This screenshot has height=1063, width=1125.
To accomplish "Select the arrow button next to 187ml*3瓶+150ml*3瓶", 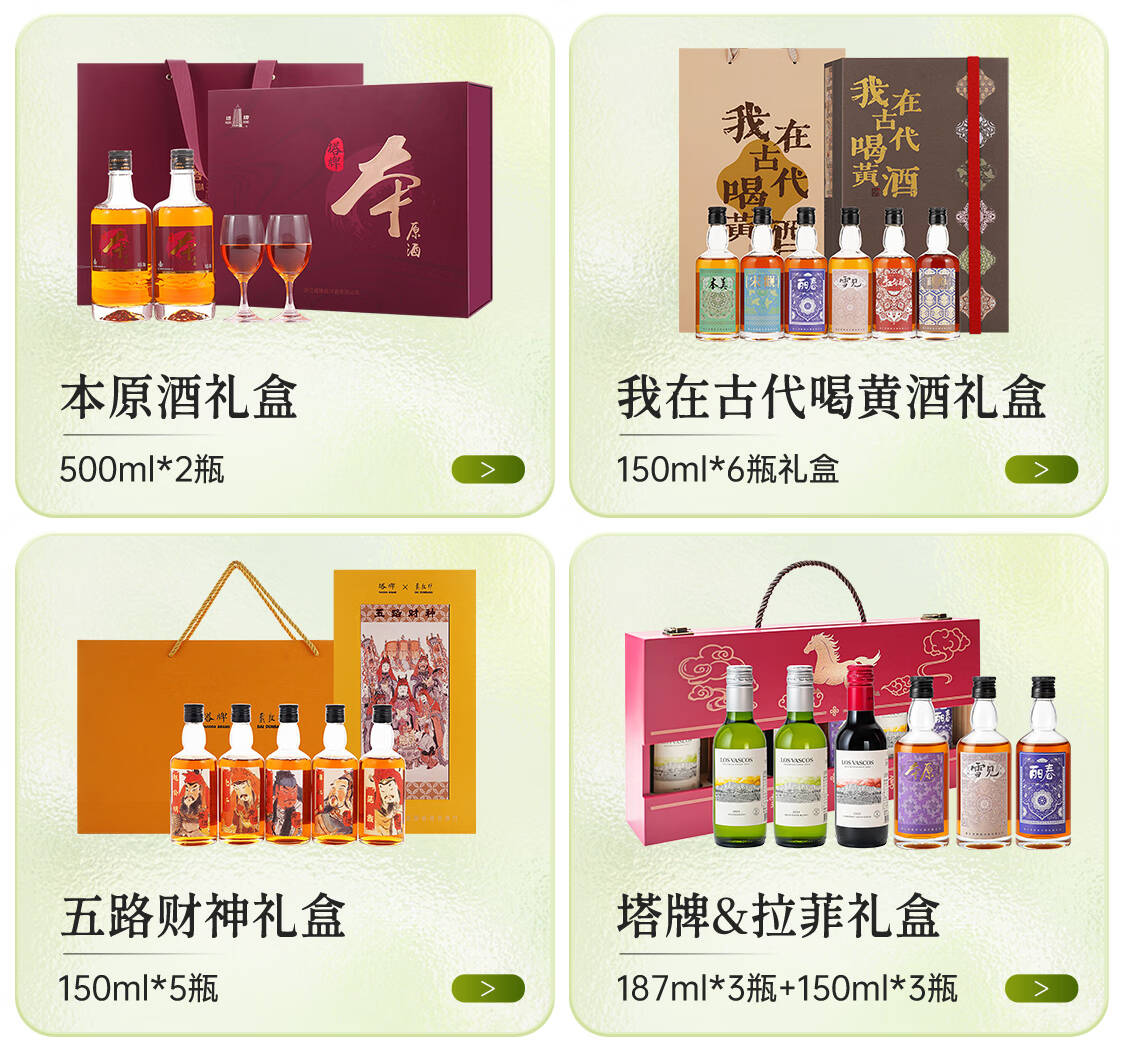I will [x=1041, y=988].
